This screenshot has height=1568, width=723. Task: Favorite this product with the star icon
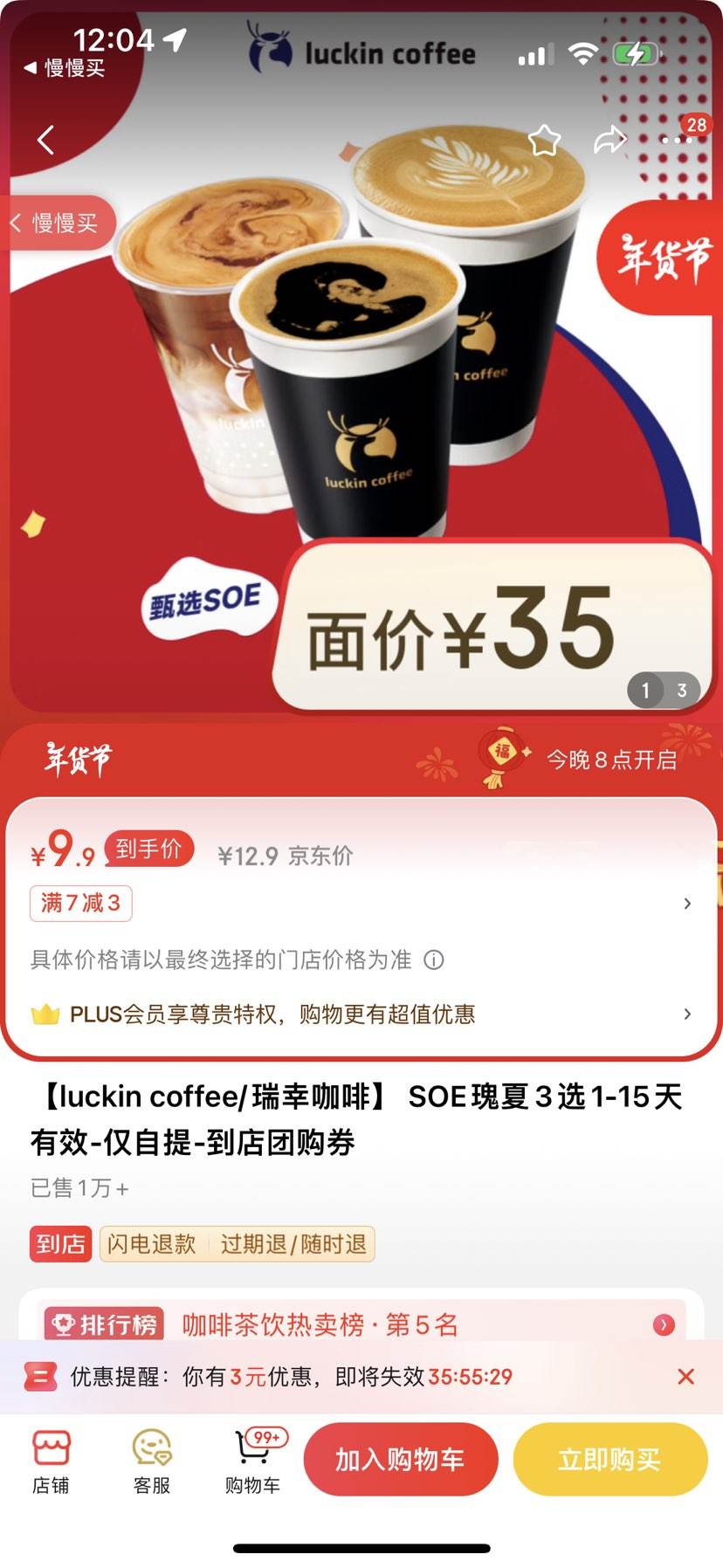click(x=544, y=140)
